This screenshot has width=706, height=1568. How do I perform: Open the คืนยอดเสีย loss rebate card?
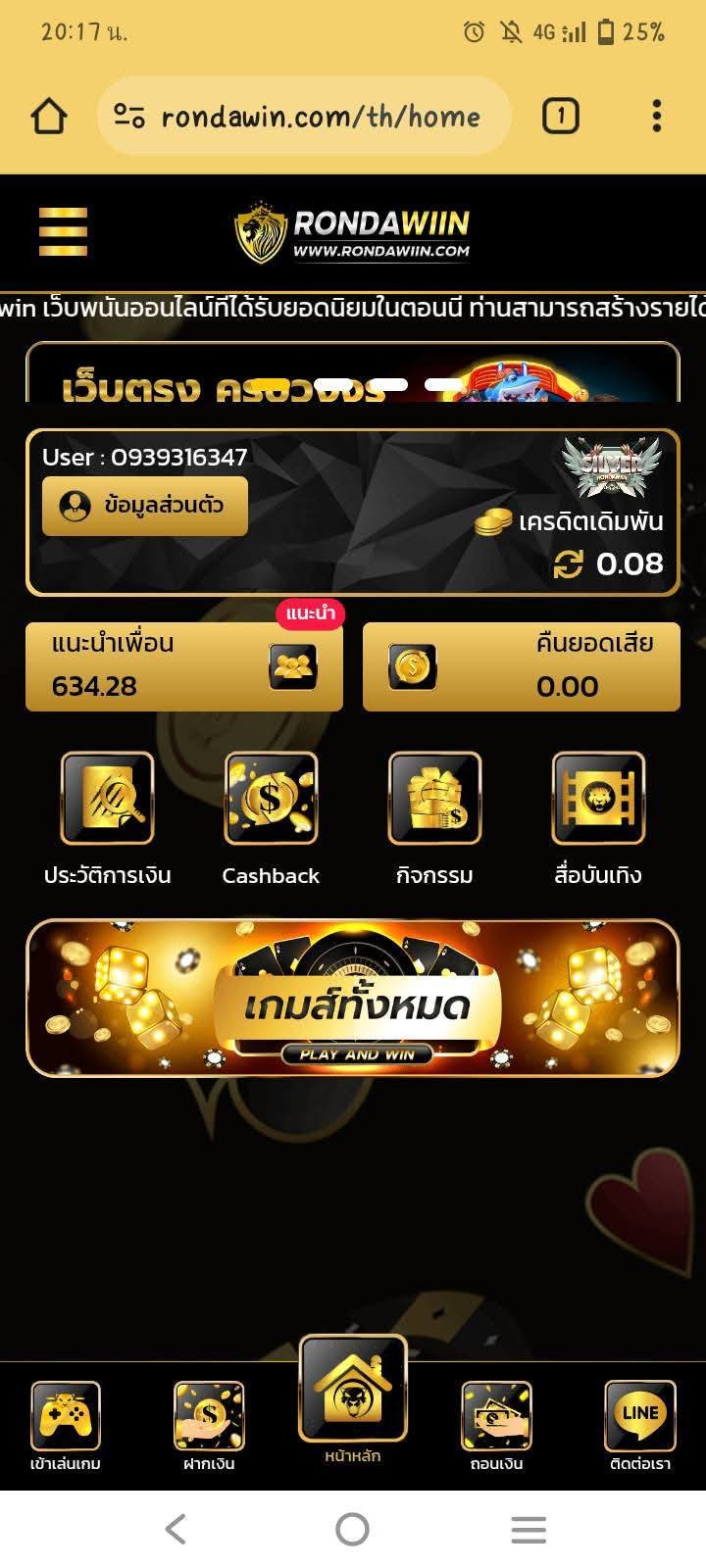(521, 666)
